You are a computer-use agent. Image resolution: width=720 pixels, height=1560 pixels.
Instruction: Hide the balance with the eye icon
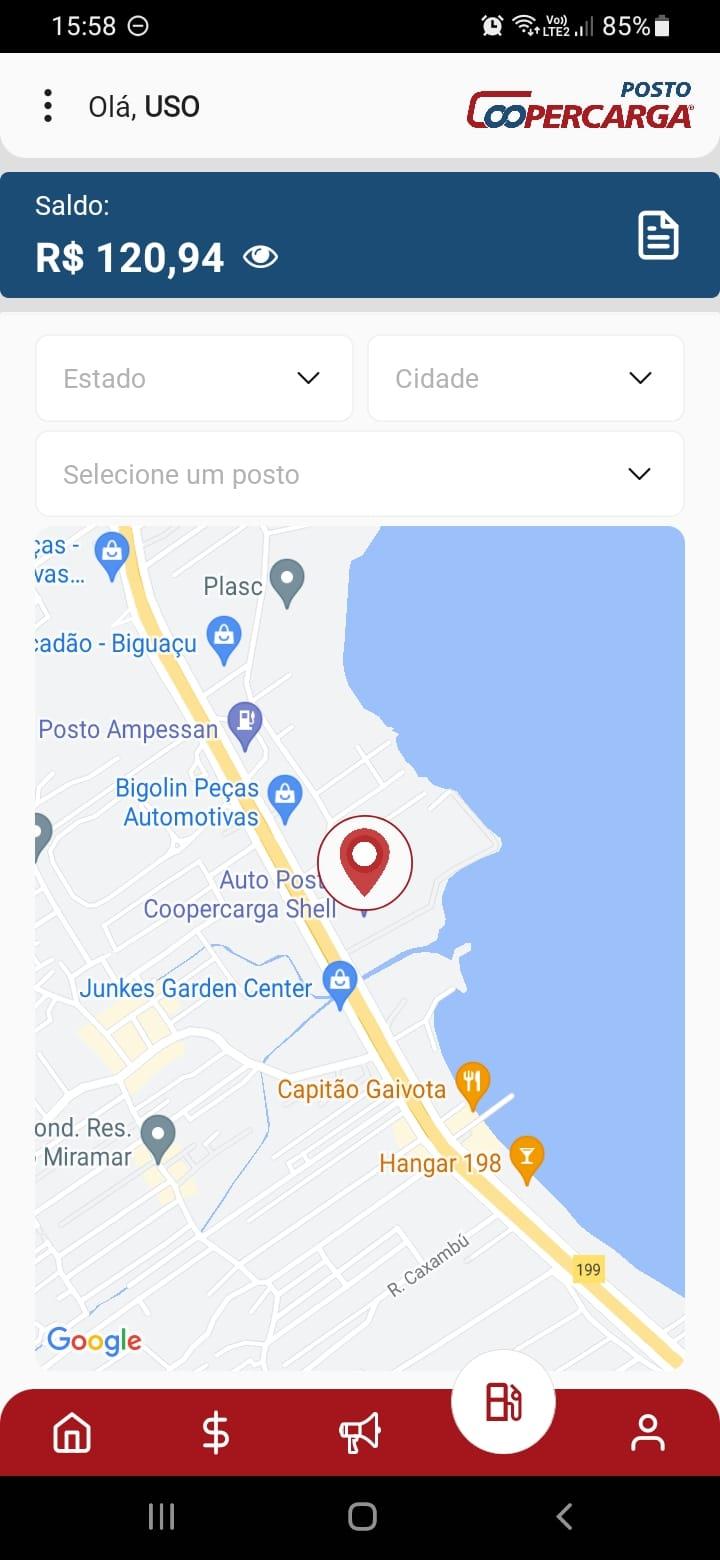pos(260,258)
